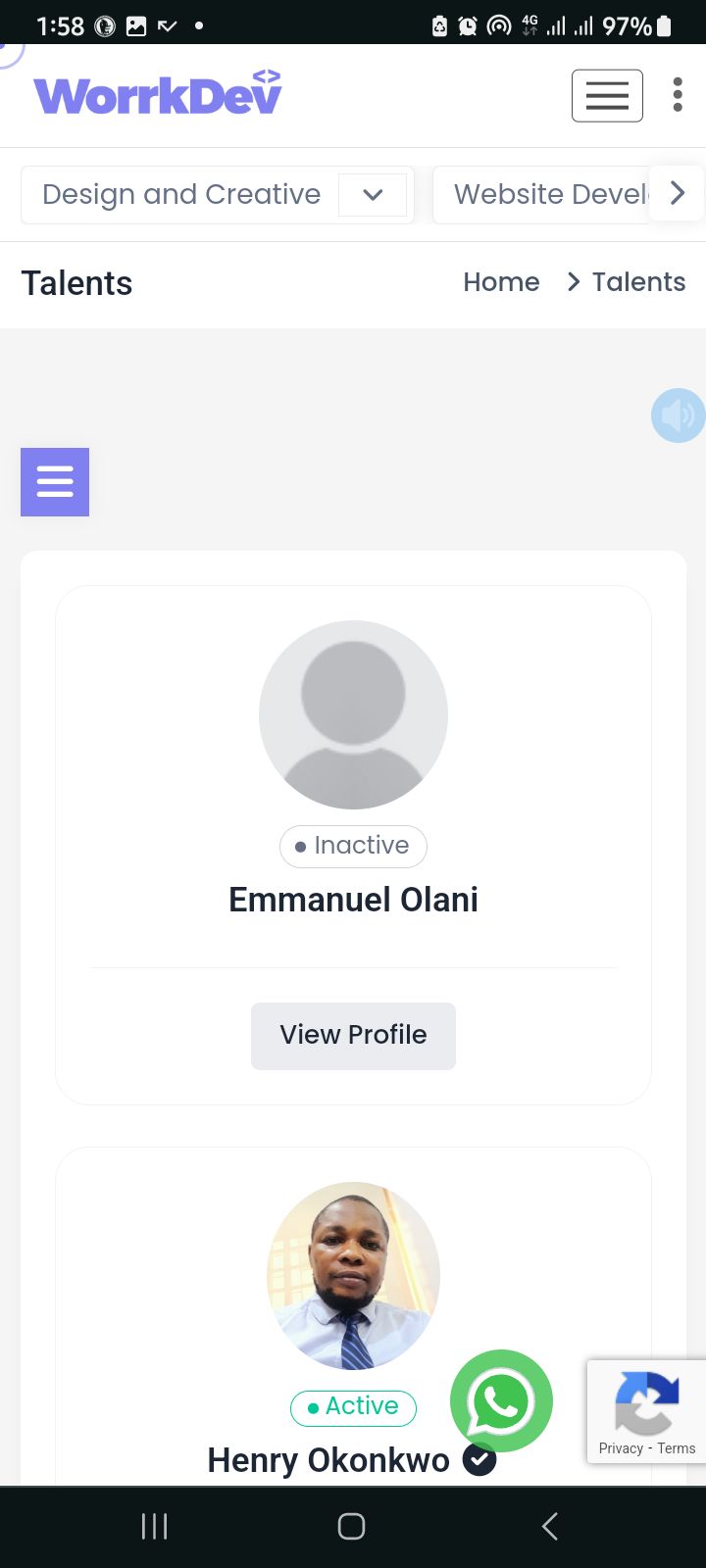Select the Website Development category
This screenshot has height=1568, width=706.
[x=544, y=195]
